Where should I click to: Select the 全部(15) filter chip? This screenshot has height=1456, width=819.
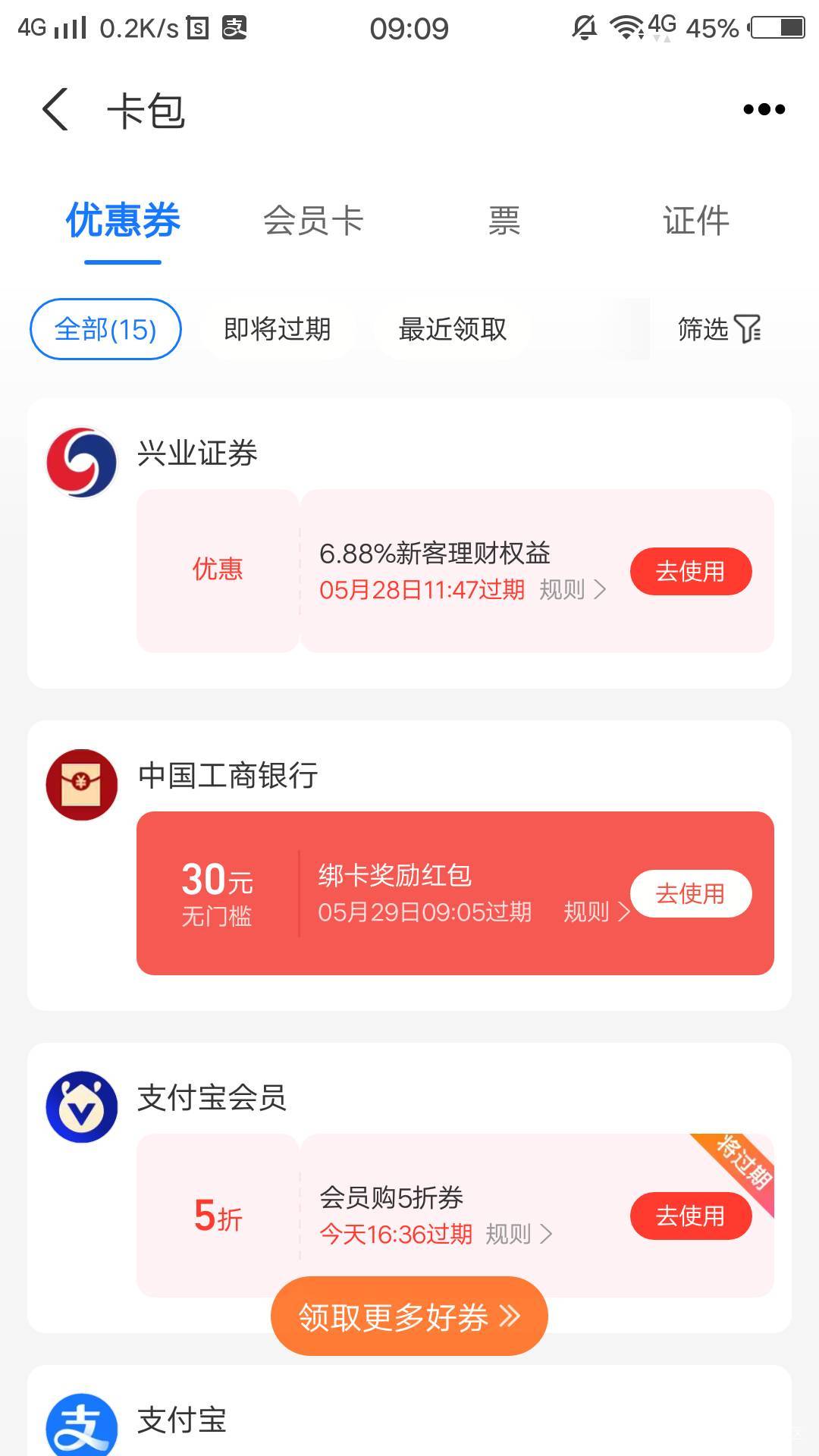click(105, 329)
